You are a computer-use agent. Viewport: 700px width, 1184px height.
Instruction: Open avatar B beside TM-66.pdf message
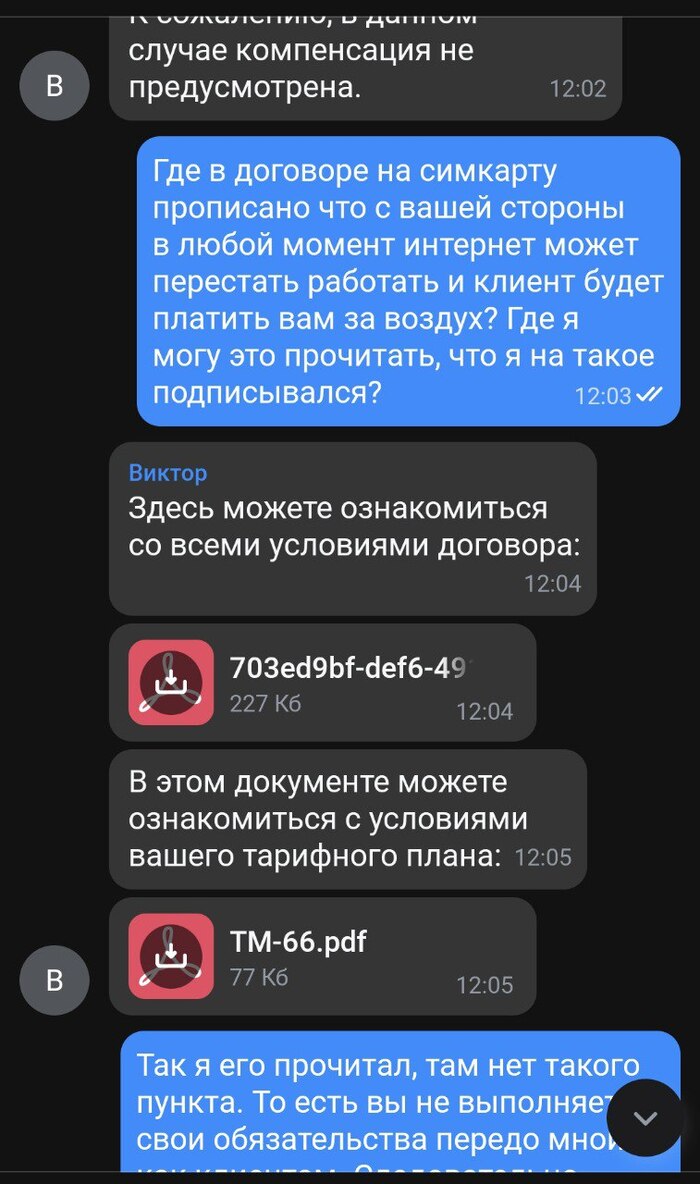(x=55, y=981)
